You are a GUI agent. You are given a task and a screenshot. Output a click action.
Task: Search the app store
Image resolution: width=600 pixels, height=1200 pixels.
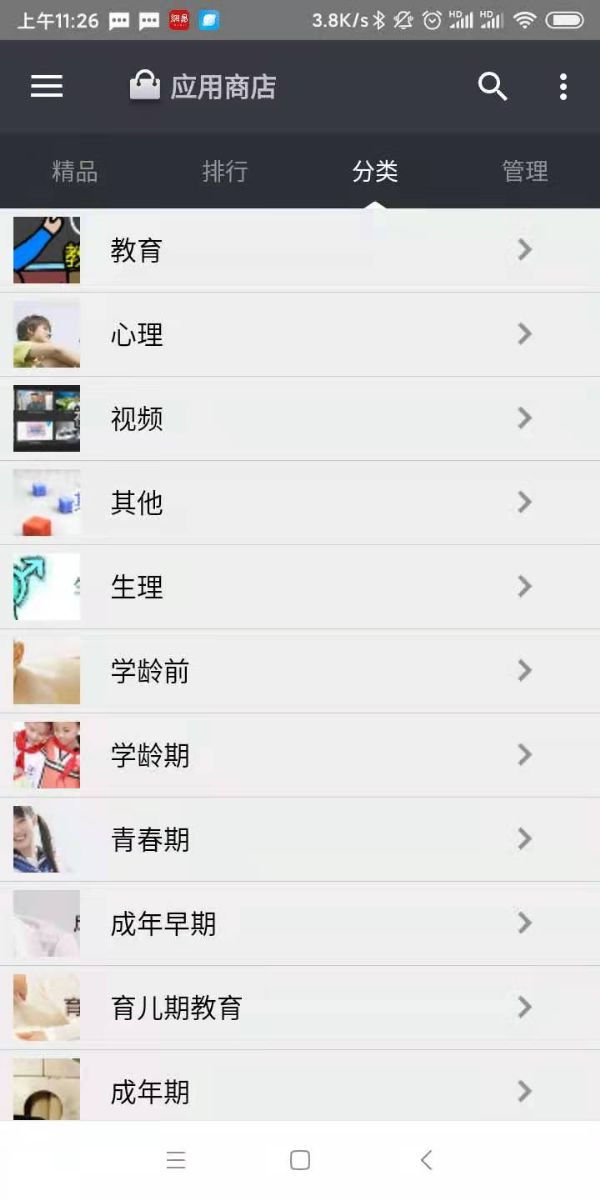click(x=492, y=87)
